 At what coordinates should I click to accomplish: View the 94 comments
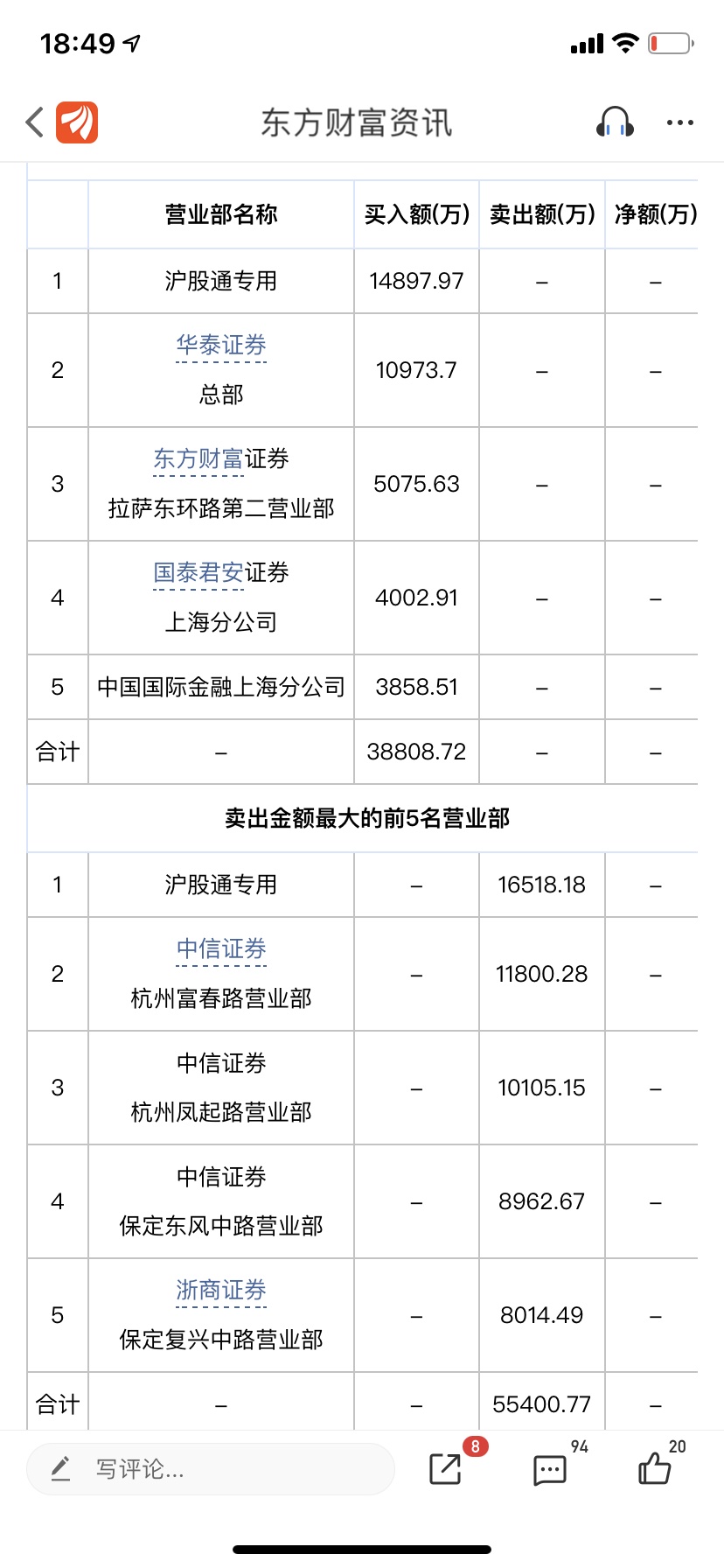[x=550, y=1469]
